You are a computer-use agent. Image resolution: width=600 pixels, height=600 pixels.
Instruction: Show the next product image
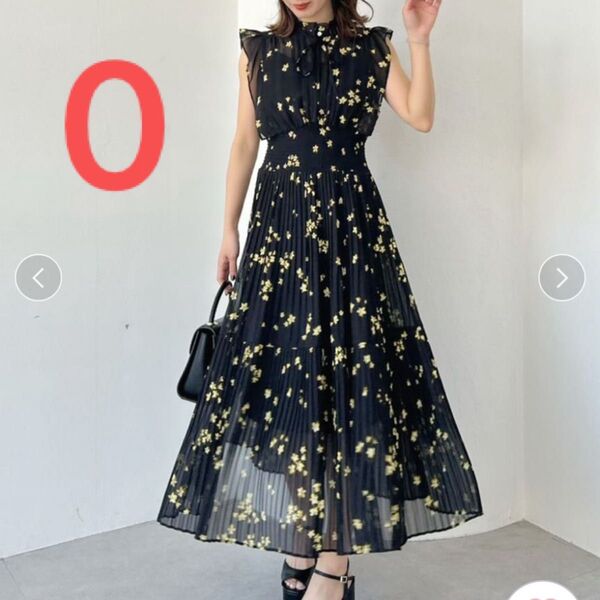561,278
